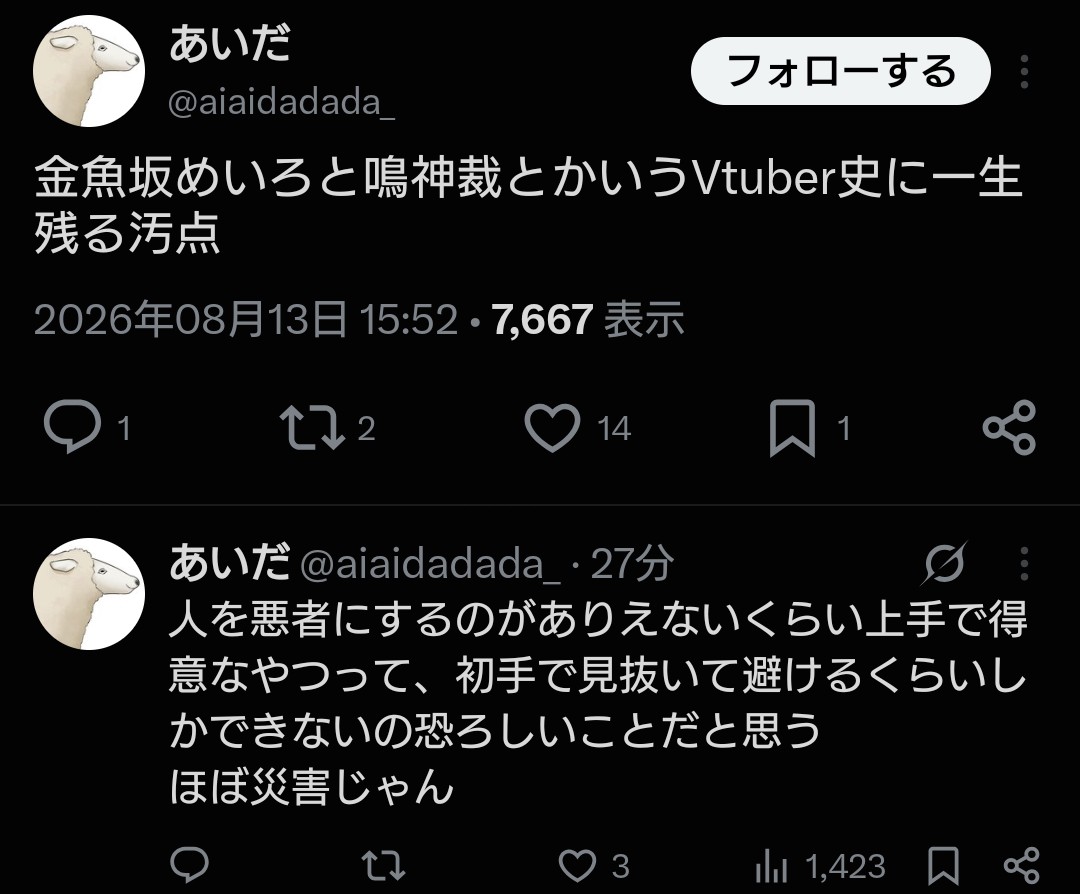This screenshot has height=894, width=1080.
Task: Bookmark the 27分 reply
Action: coord(944,866)
